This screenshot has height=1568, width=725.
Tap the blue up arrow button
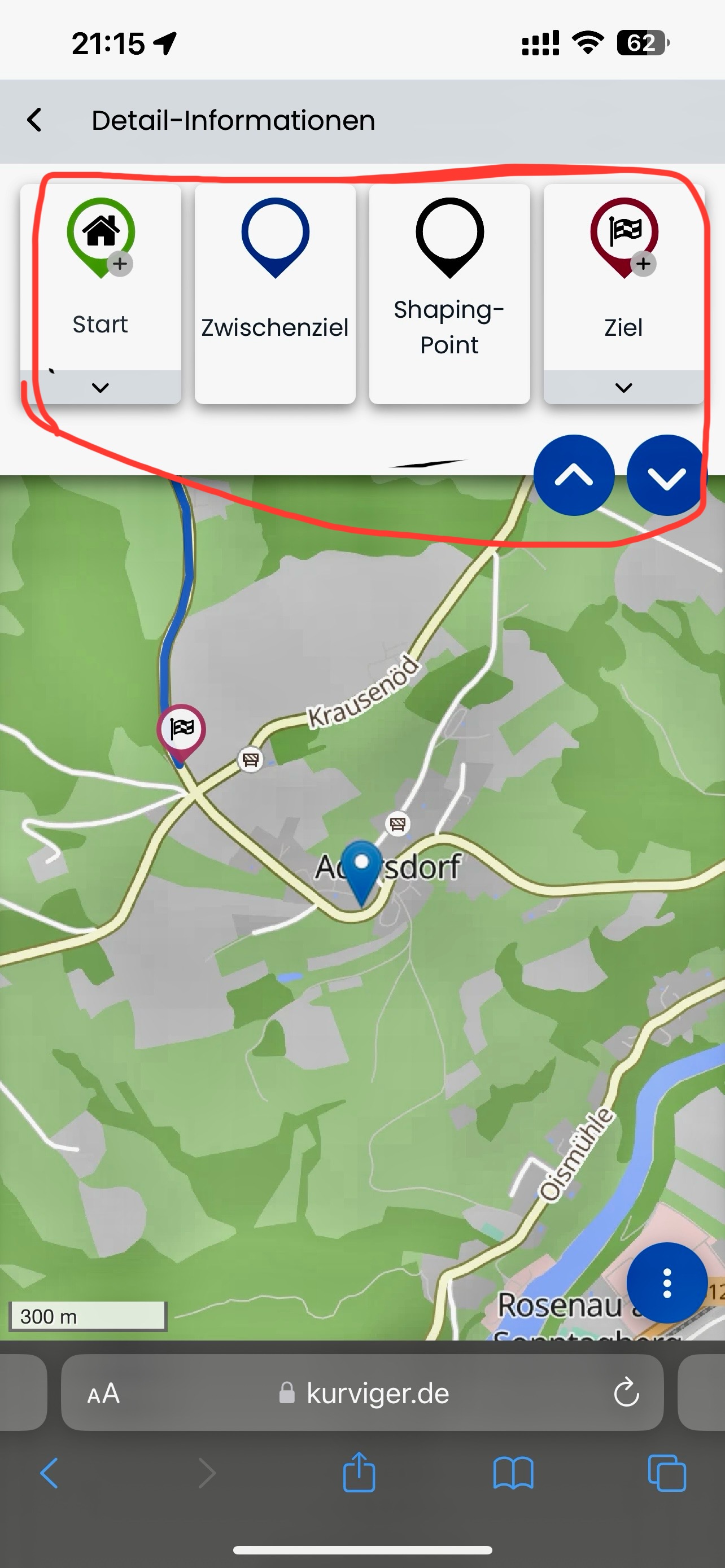(x=574, y=476)
